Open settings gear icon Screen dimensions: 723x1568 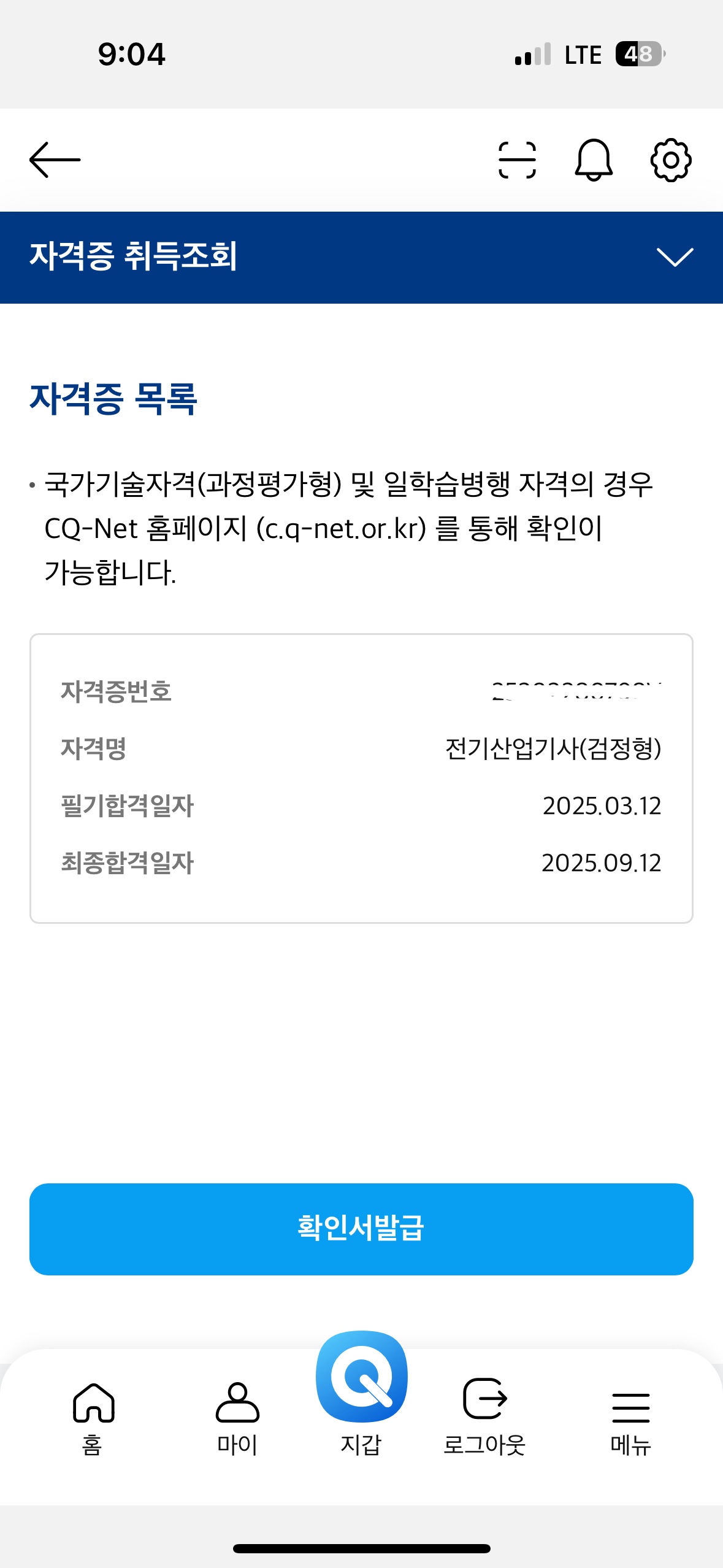(x=670, y=160)
